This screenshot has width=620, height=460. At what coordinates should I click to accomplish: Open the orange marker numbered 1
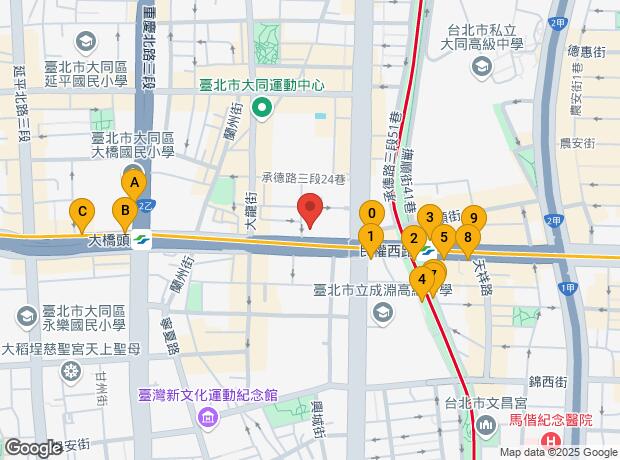click(x=370, y=238)
